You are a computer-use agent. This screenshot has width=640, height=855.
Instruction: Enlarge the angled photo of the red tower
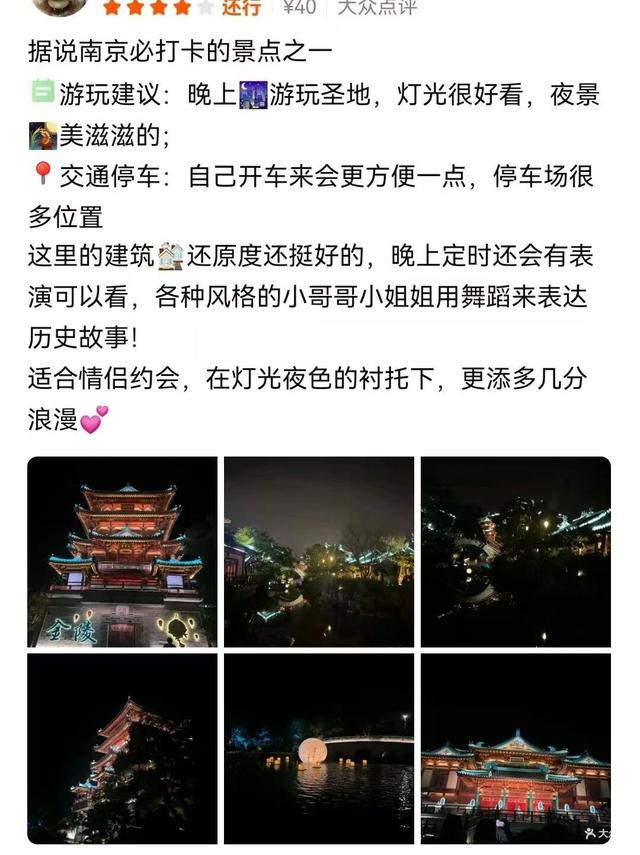click(x=122, y=748)
